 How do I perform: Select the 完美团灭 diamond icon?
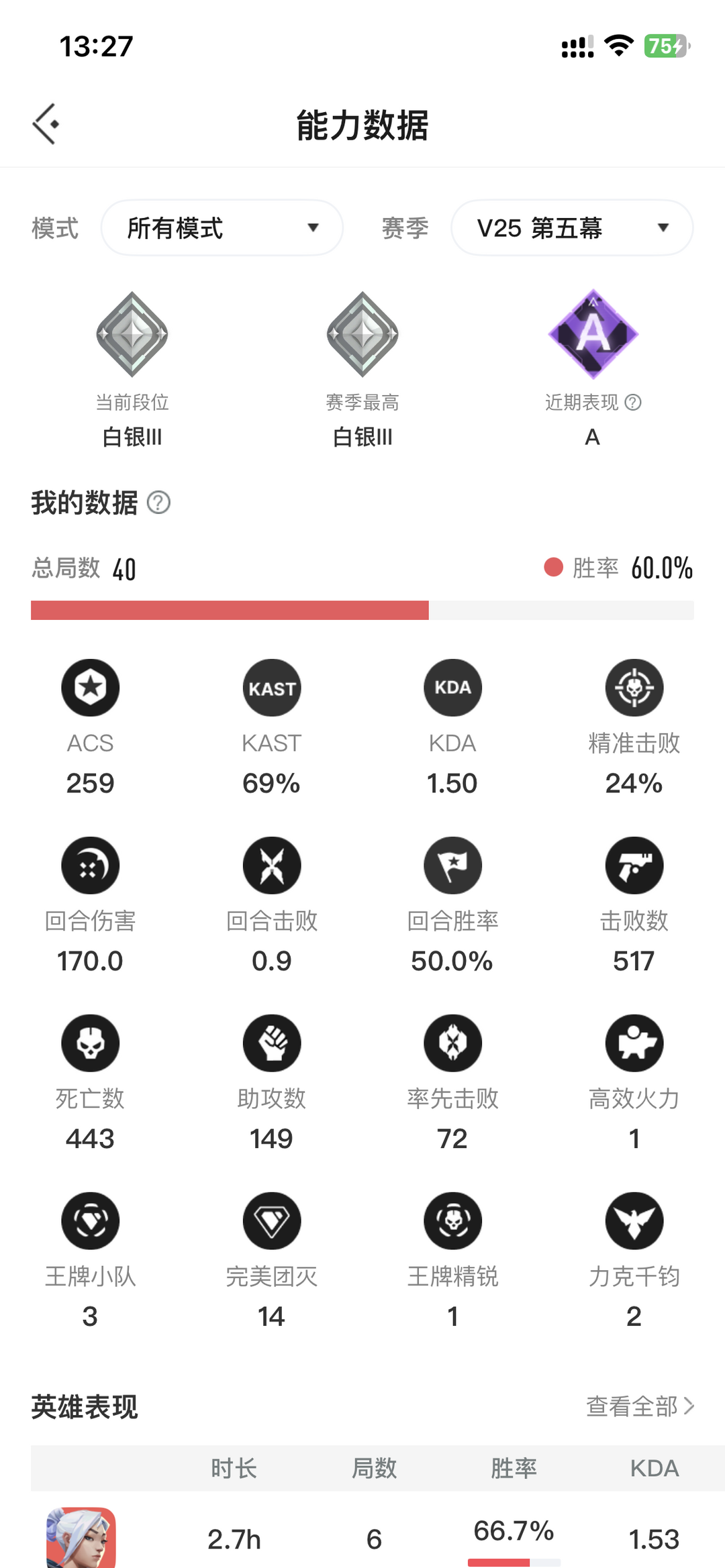[x=271, y=1220]
